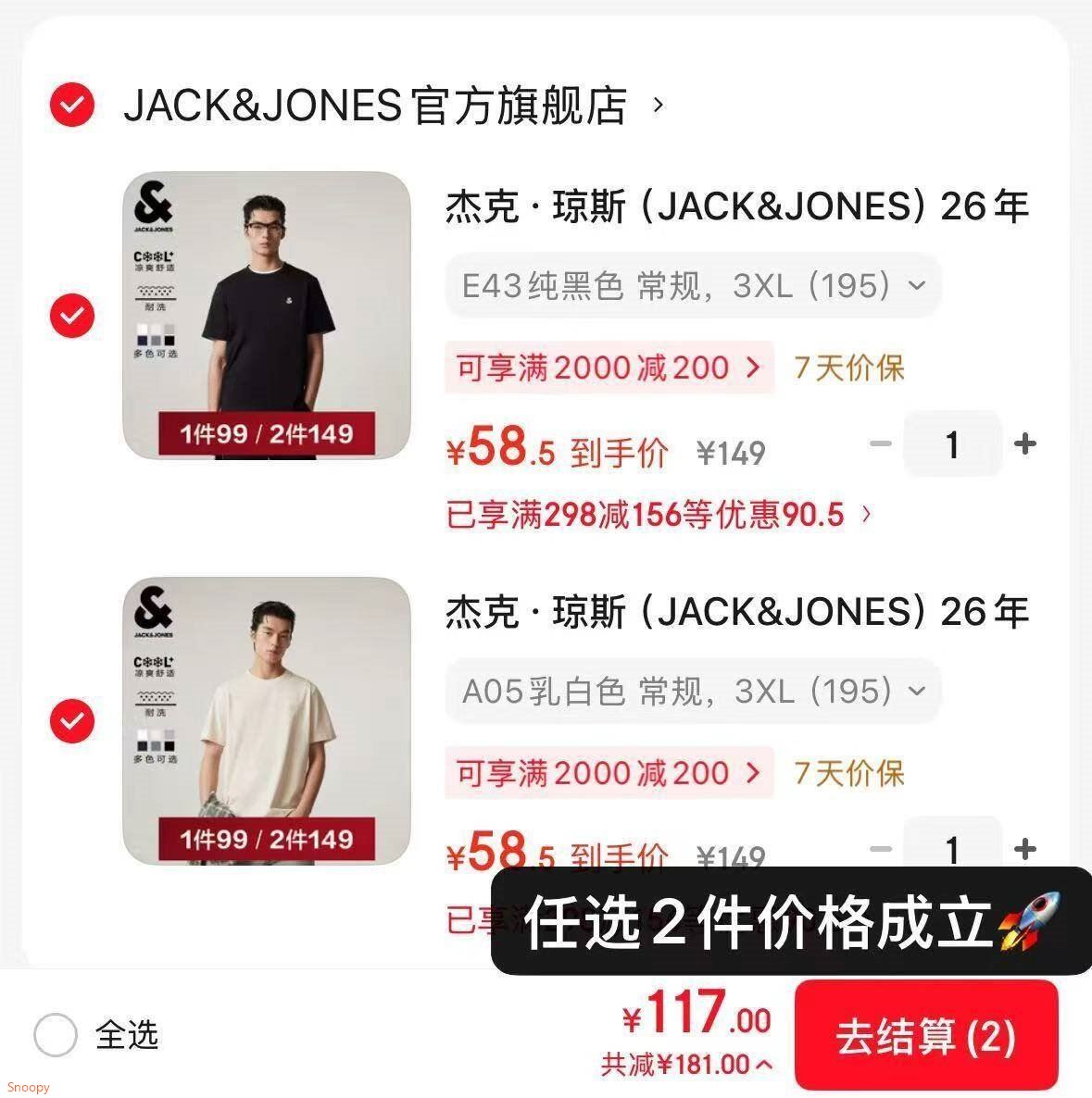Tap 去结算 to check out
Image resolution: width=1092 pixels, height=1098 pixels.
click(x=925, y=1036)
